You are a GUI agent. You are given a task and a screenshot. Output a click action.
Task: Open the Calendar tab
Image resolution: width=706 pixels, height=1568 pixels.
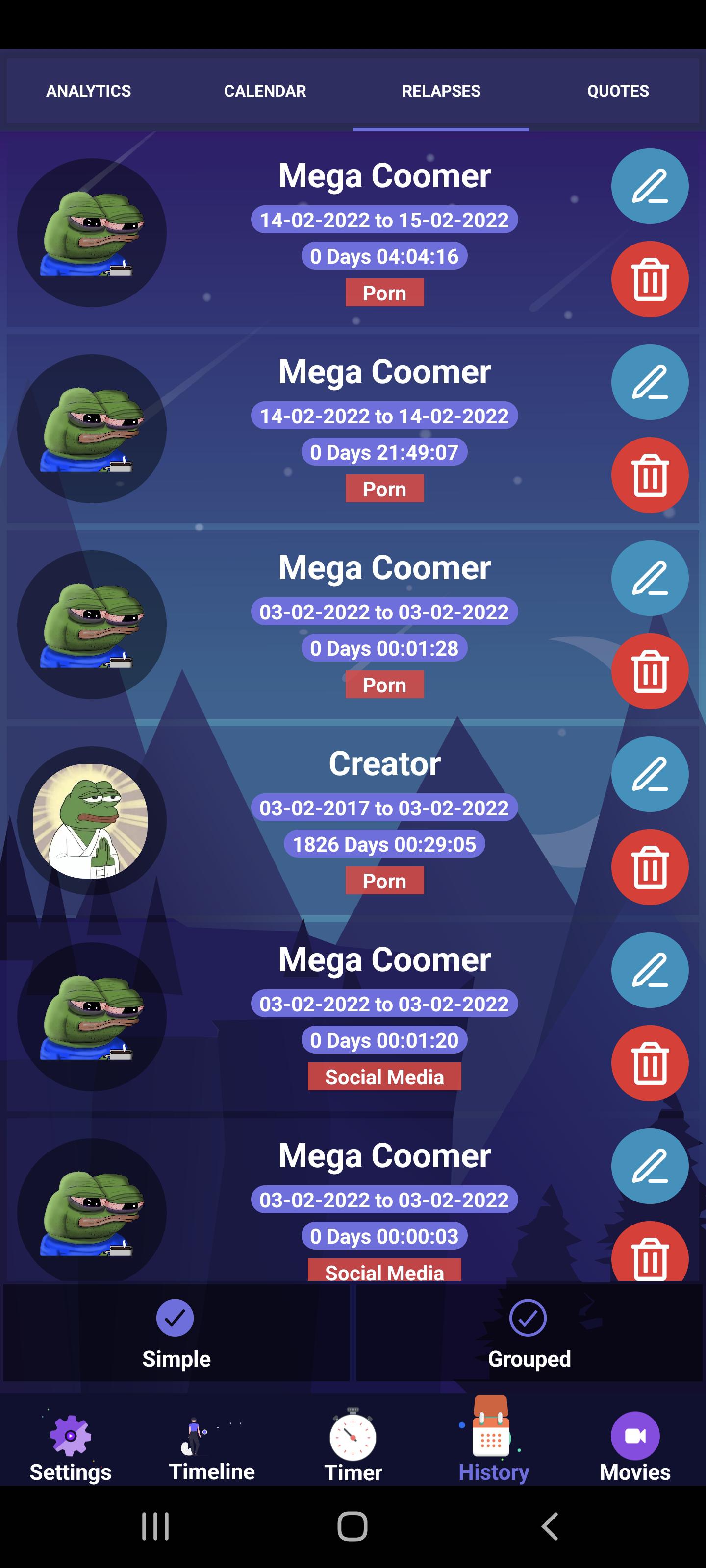264,91
